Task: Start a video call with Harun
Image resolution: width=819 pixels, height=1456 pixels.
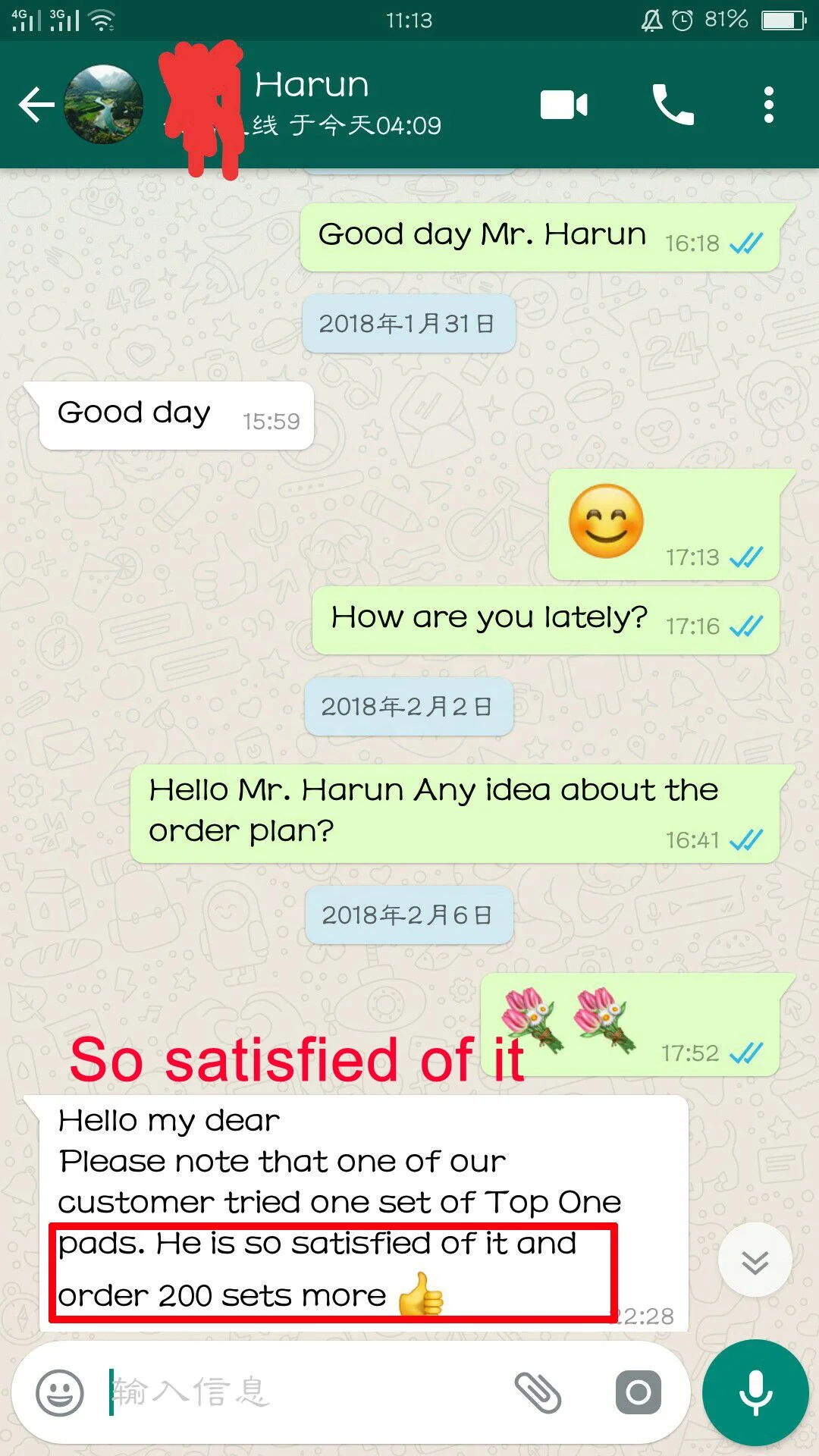Action: pyautogui.click(x=563, y=105)
